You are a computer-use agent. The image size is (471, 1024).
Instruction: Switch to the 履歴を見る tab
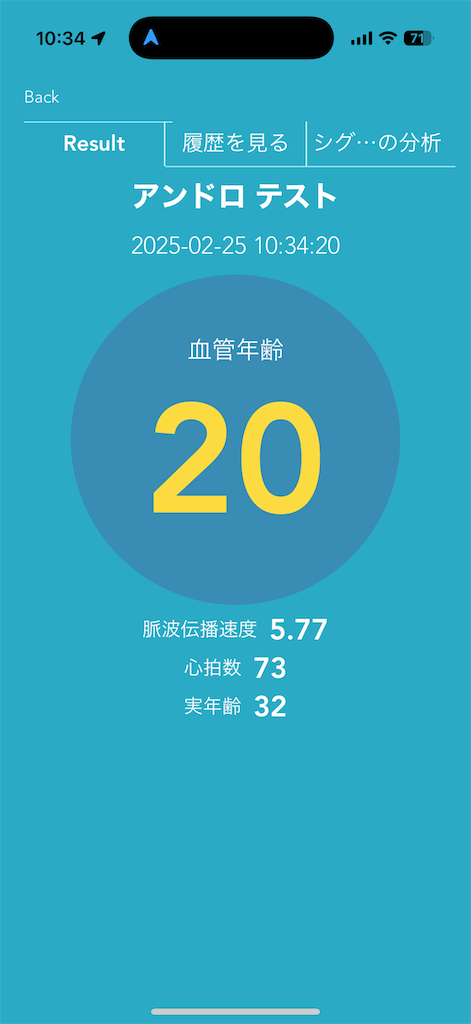coord(235,144)
